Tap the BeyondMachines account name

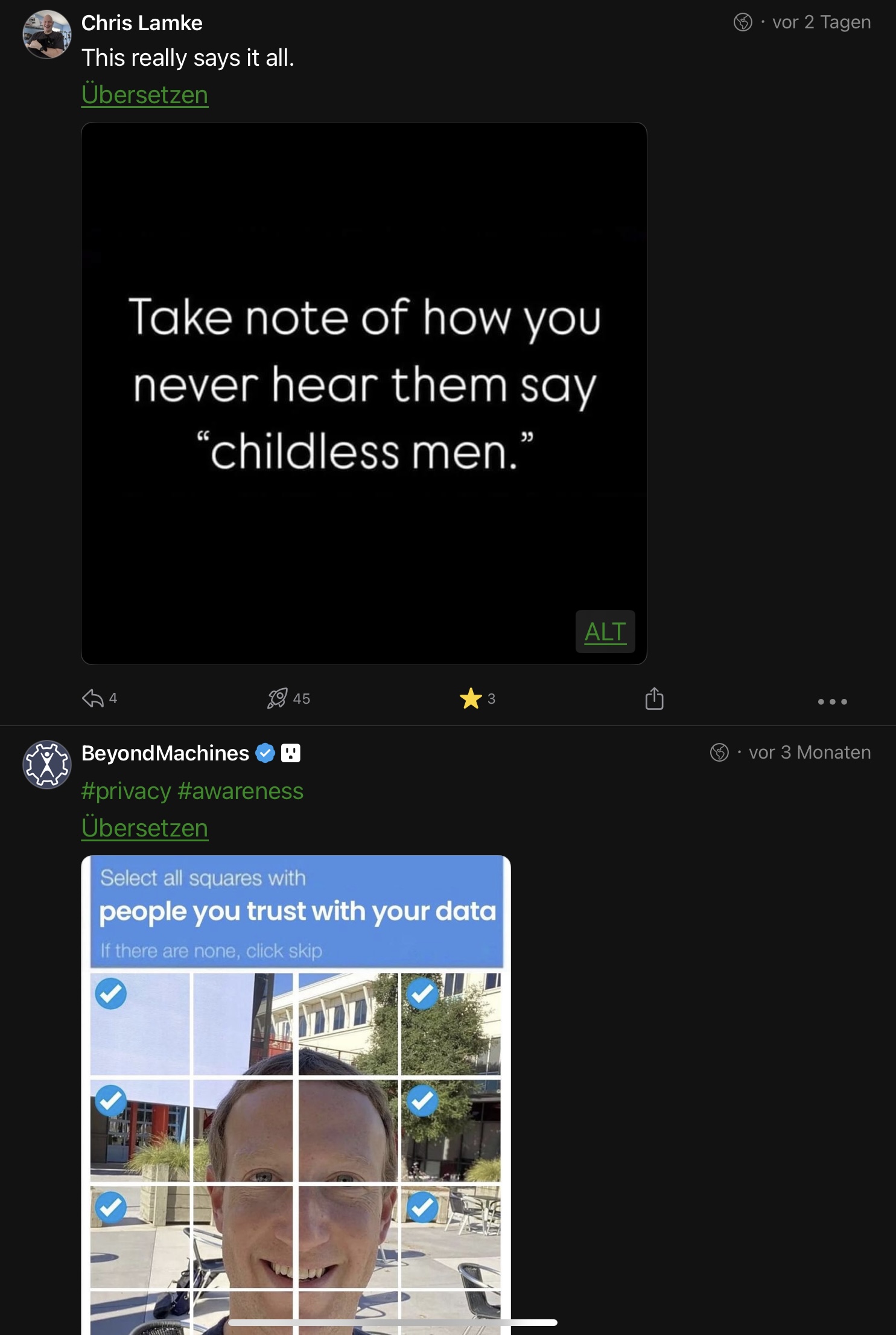tap(165, 753)
